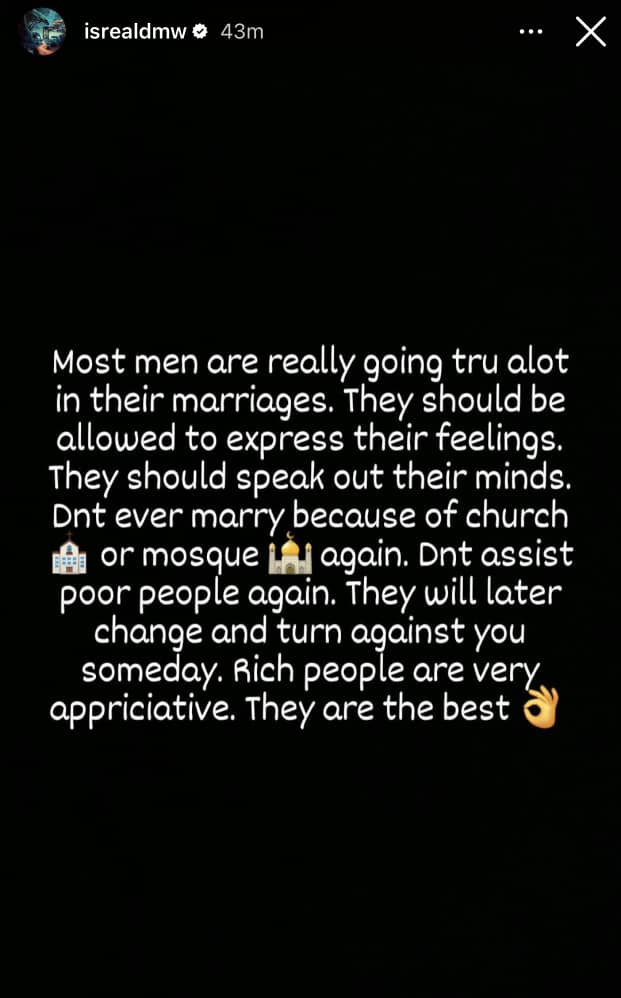The image size is (621, 998).
Task: Tap the isrealdmw username
Action: pos(135,32)
